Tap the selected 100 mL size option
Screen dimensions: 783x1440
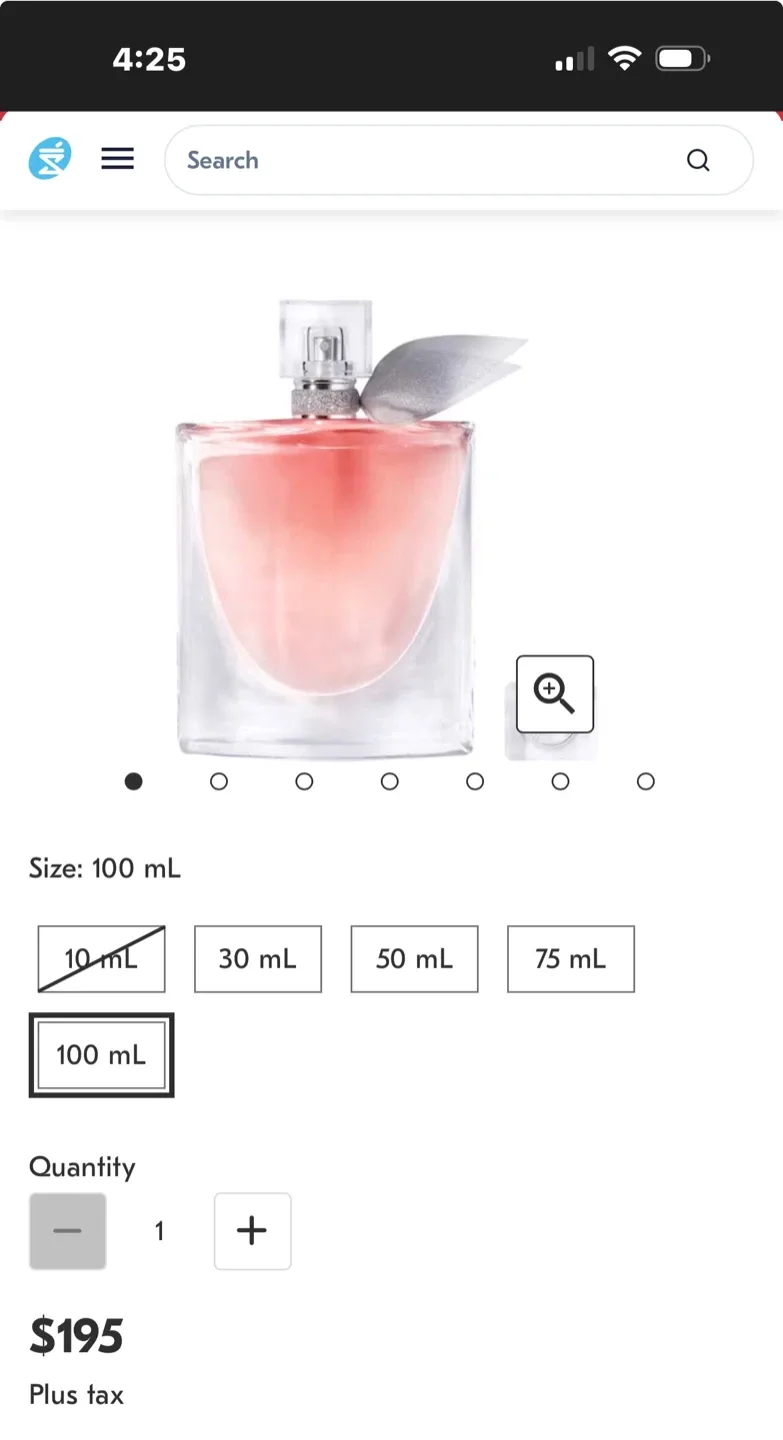[101, 1055]
